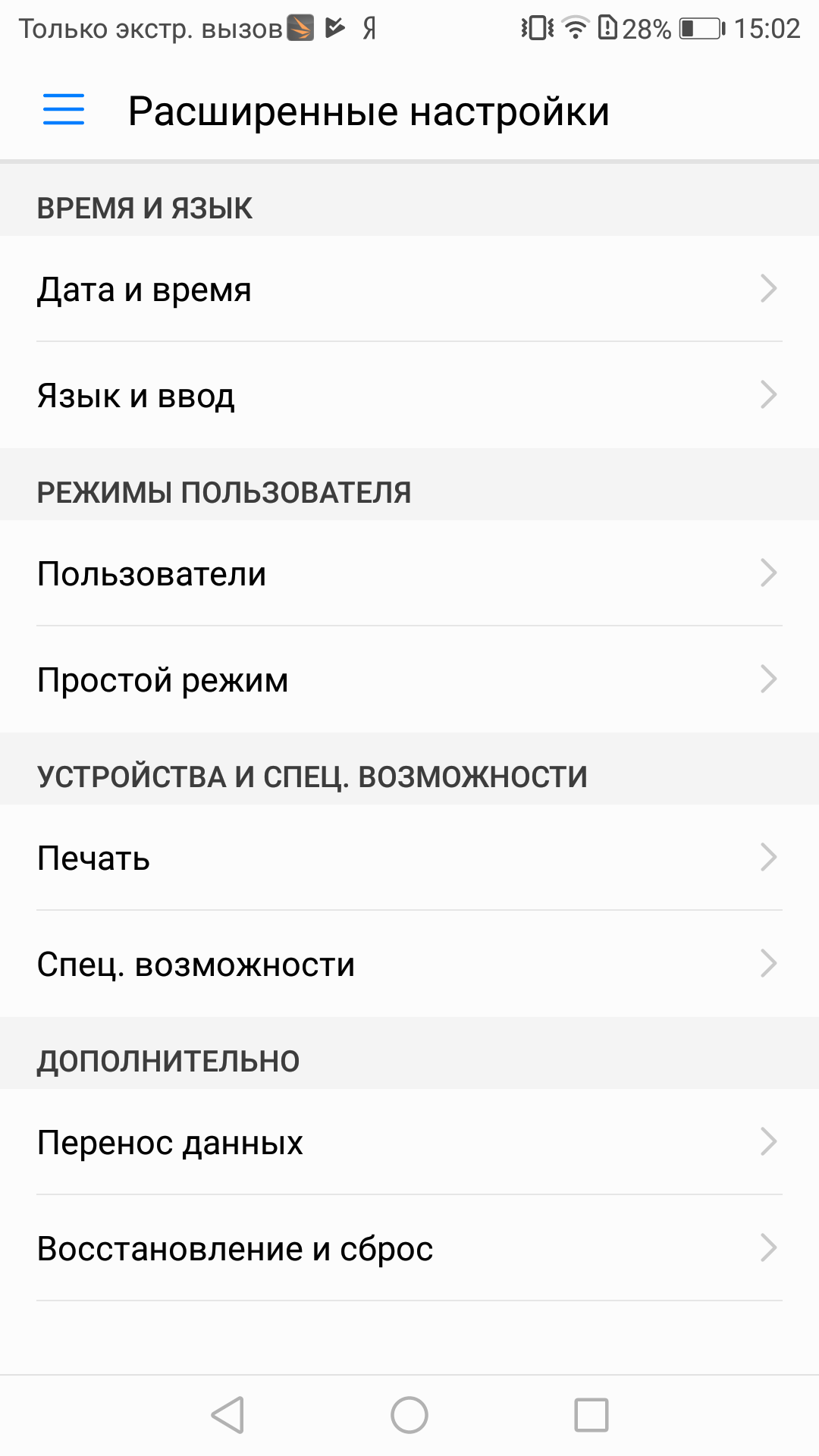
Task: Select Простой режим
Action: point(409,679)
